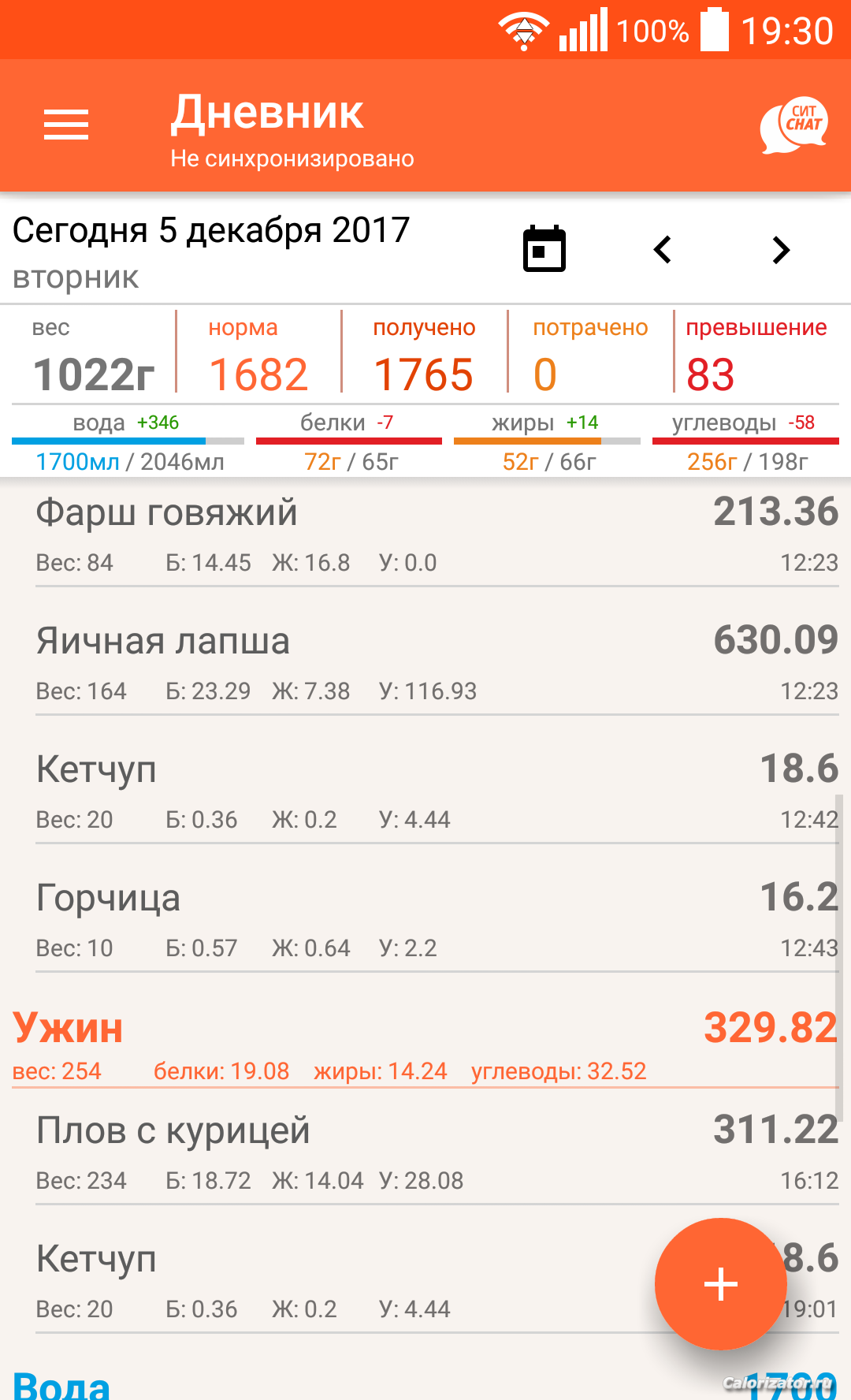Open the Фарш говяжий entry

437,534
